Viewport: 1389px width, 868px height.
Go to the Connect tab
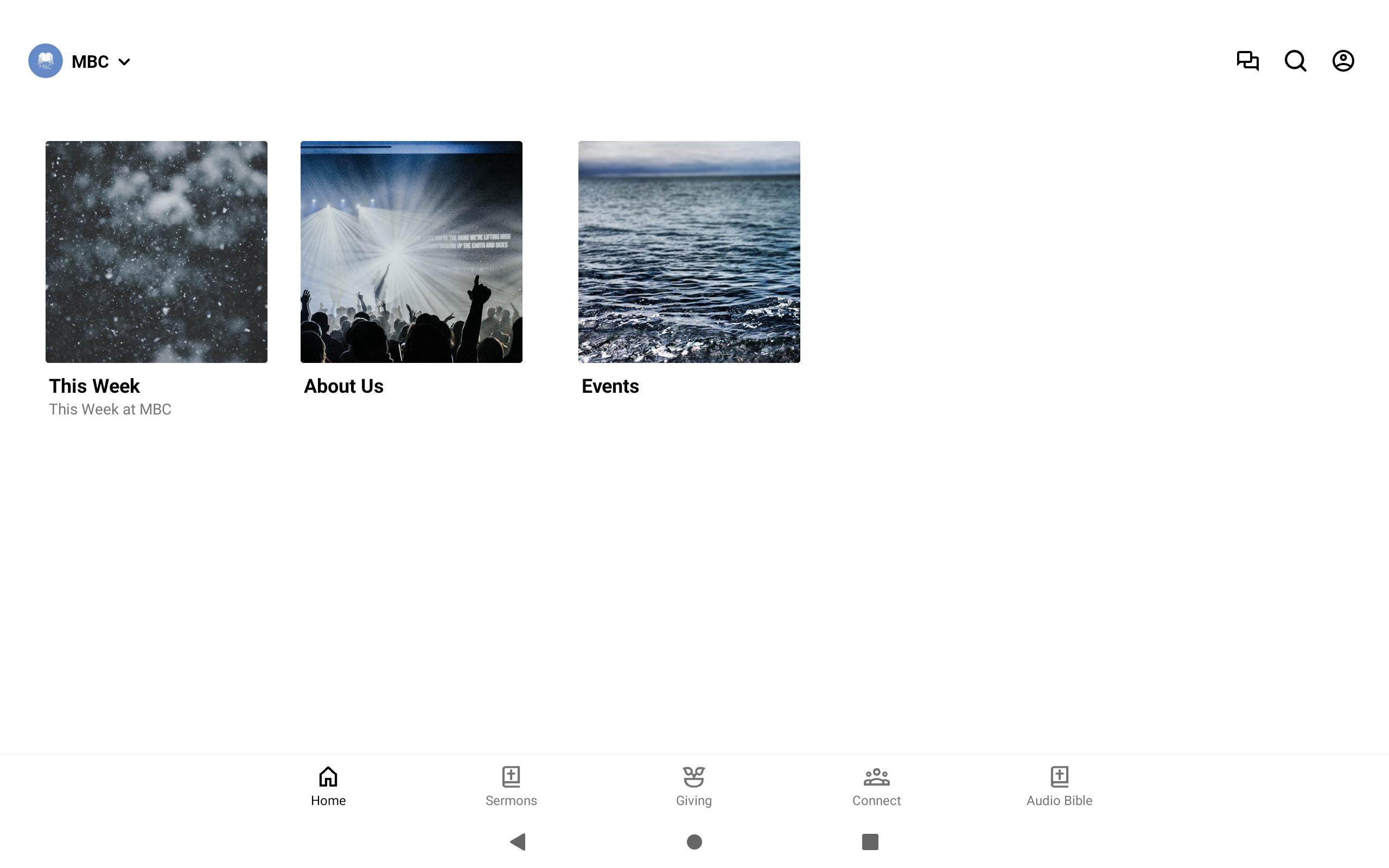coord(876,786)
